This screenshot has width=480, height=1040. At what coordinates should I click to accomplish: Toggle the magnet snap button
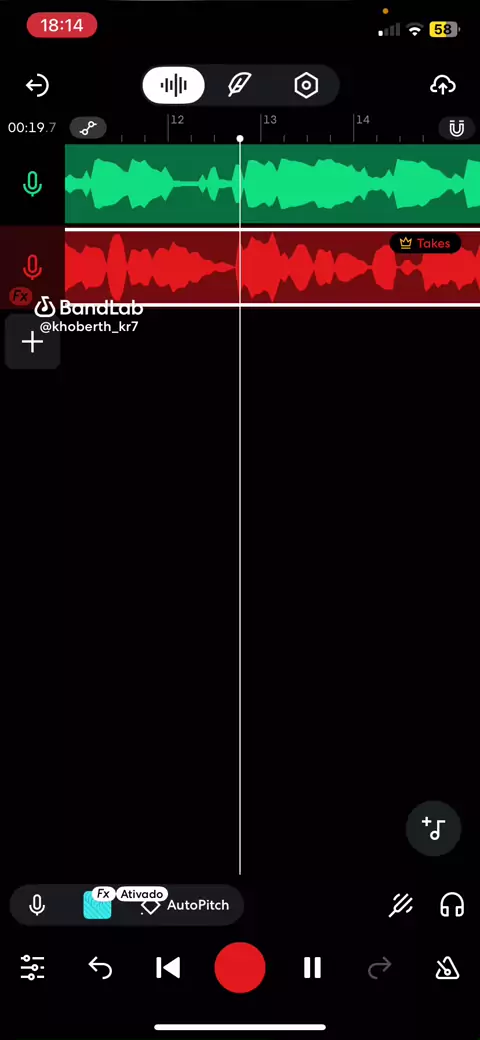coord(457,128)
